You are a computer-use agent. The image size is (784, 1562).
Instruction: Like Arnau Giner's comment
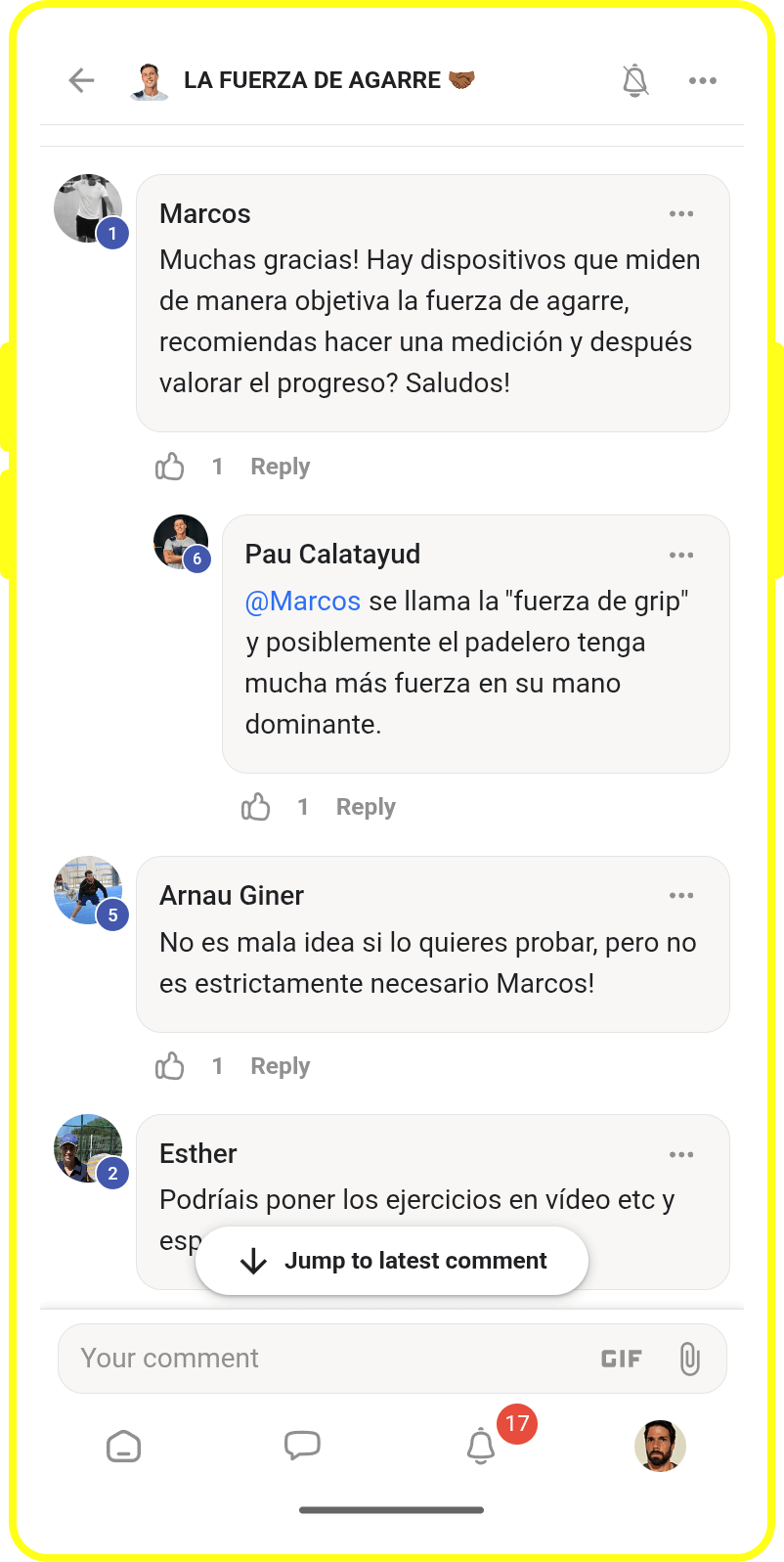pyautogui.click(x=170, y=1066)
